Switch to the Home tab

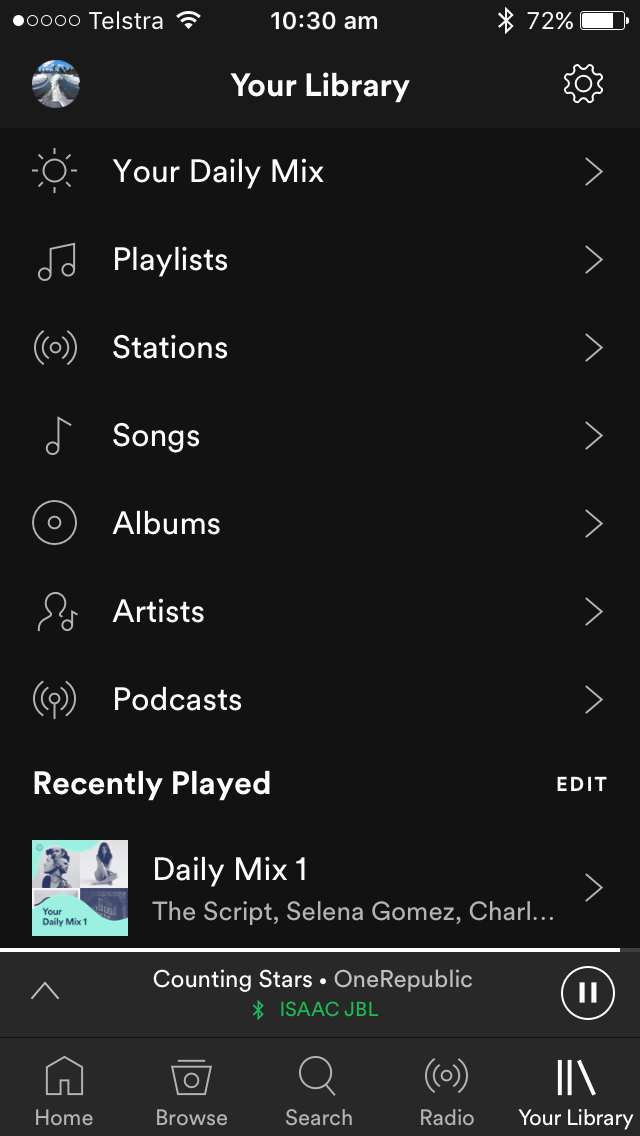[64, 1090]
